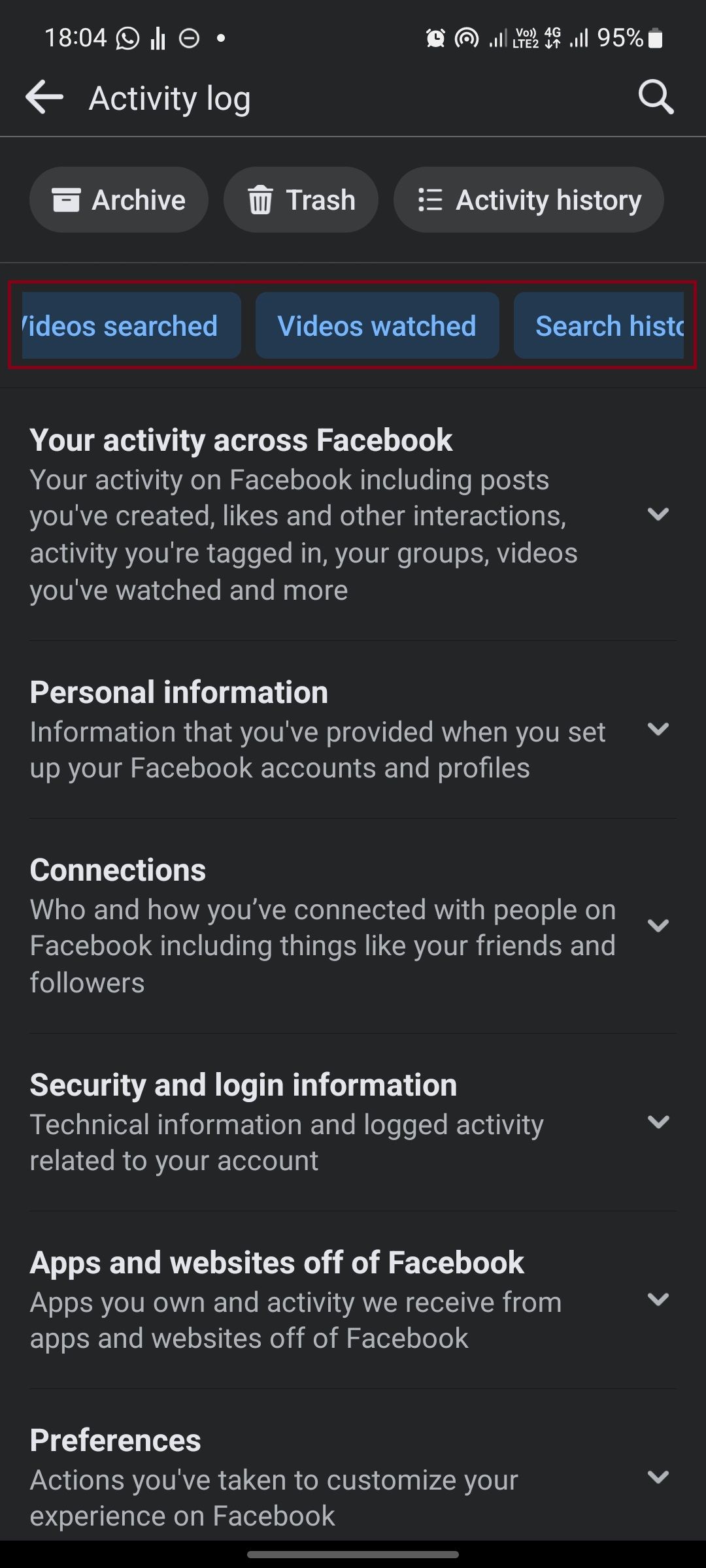Open the Archive chip
The image size is (706, 1568).
pyautogui.click(x=119, y=200)
